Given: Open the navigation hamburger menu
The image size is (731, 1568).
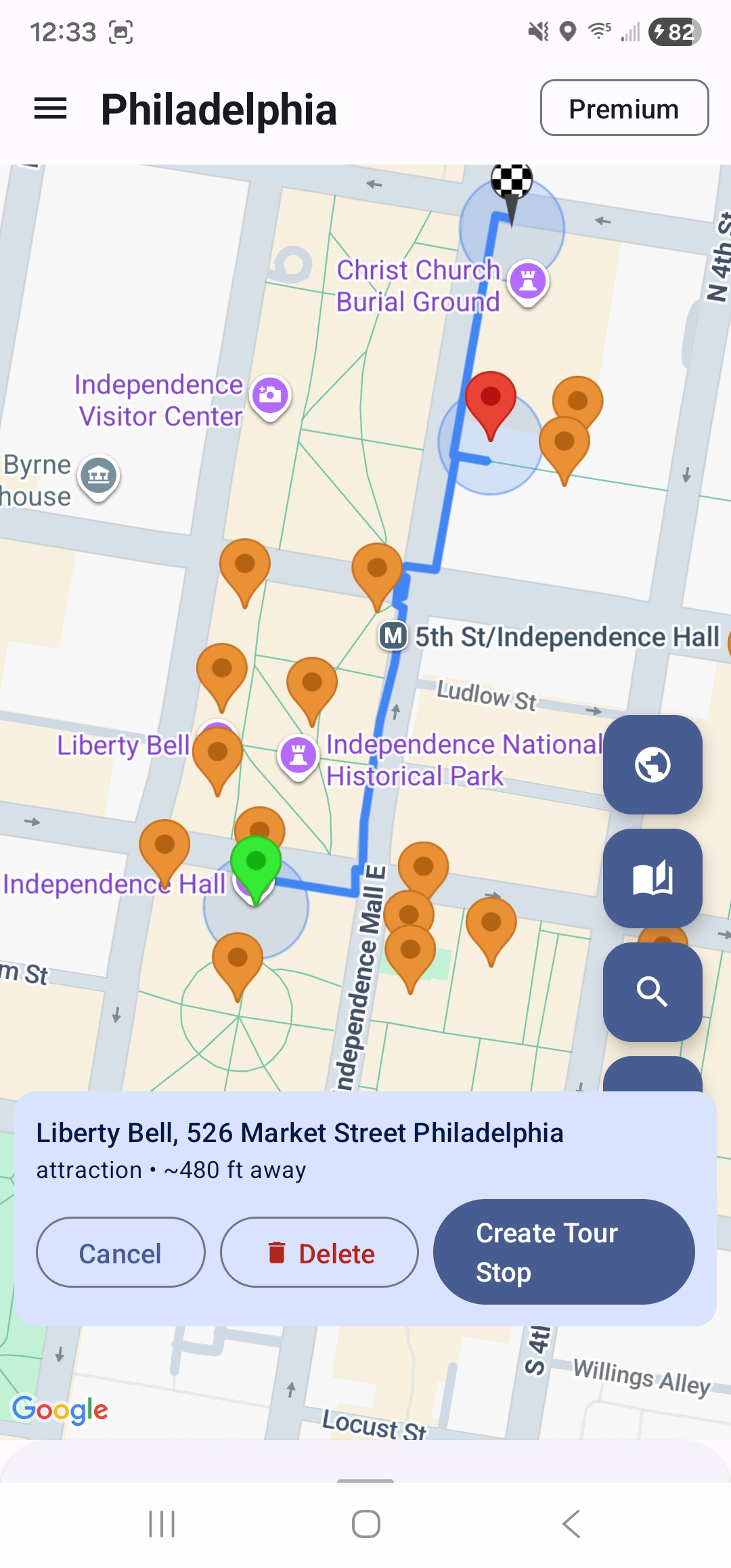Looking at the screenshot, I should click(x=51, y=108).
